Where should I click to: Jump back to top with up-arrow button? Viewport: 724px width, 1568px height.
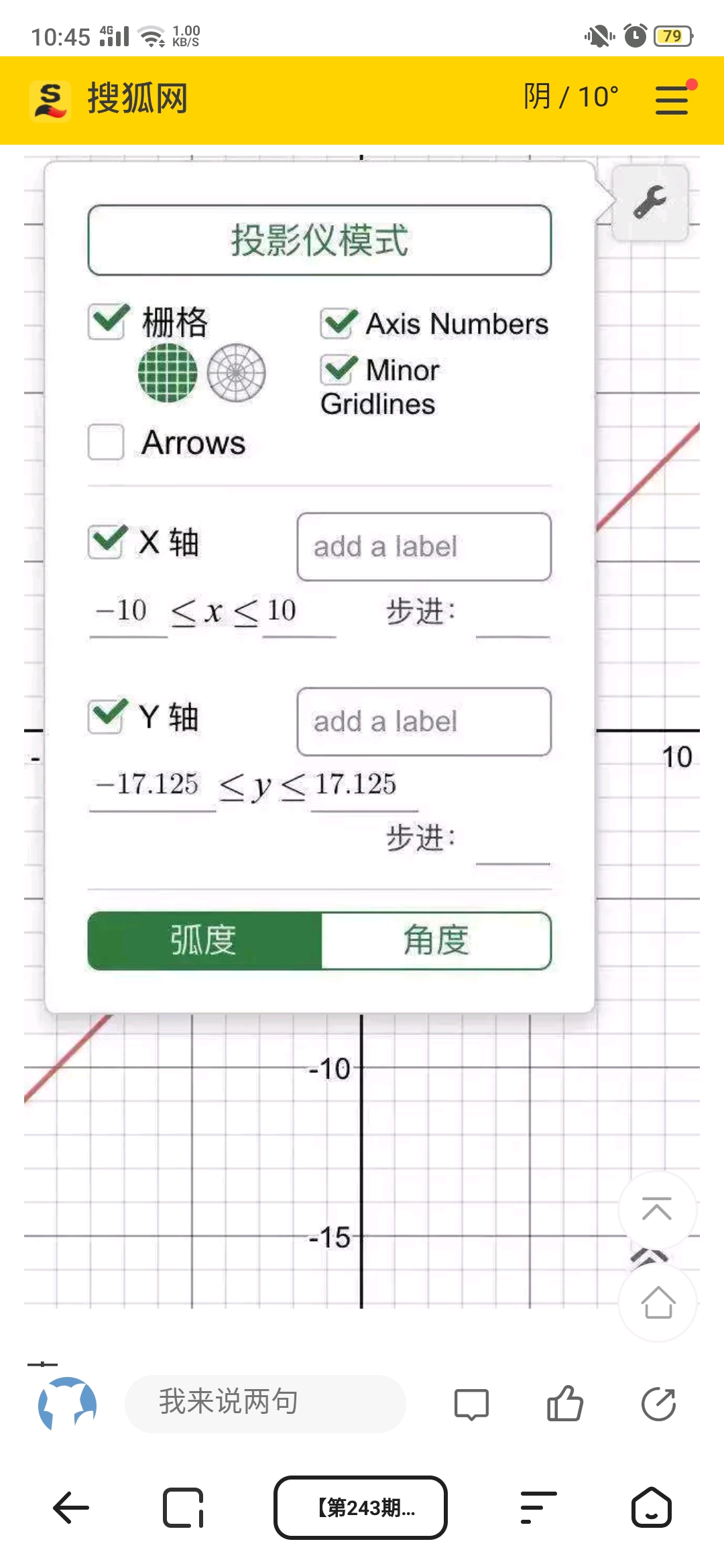point(657,1210)
